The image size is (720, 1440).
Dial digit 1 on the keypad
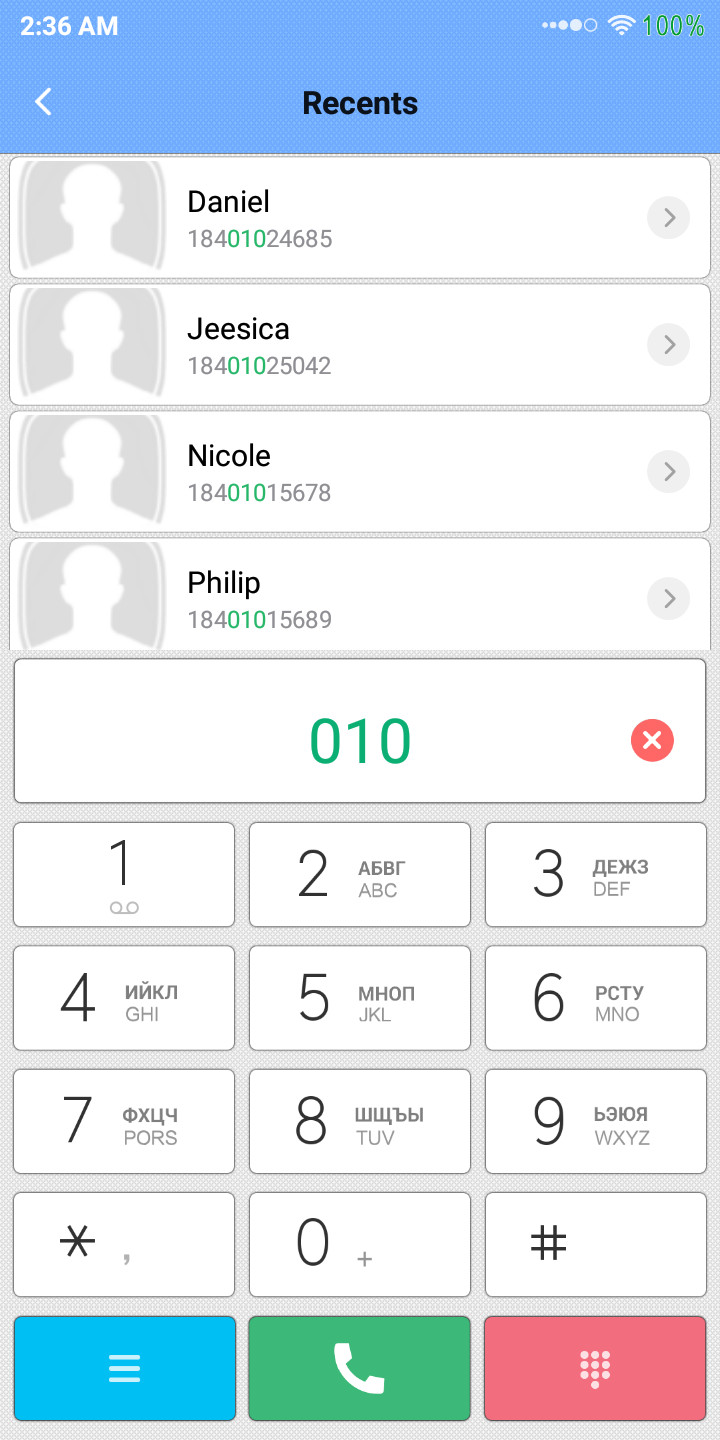[x=124, y=875]
